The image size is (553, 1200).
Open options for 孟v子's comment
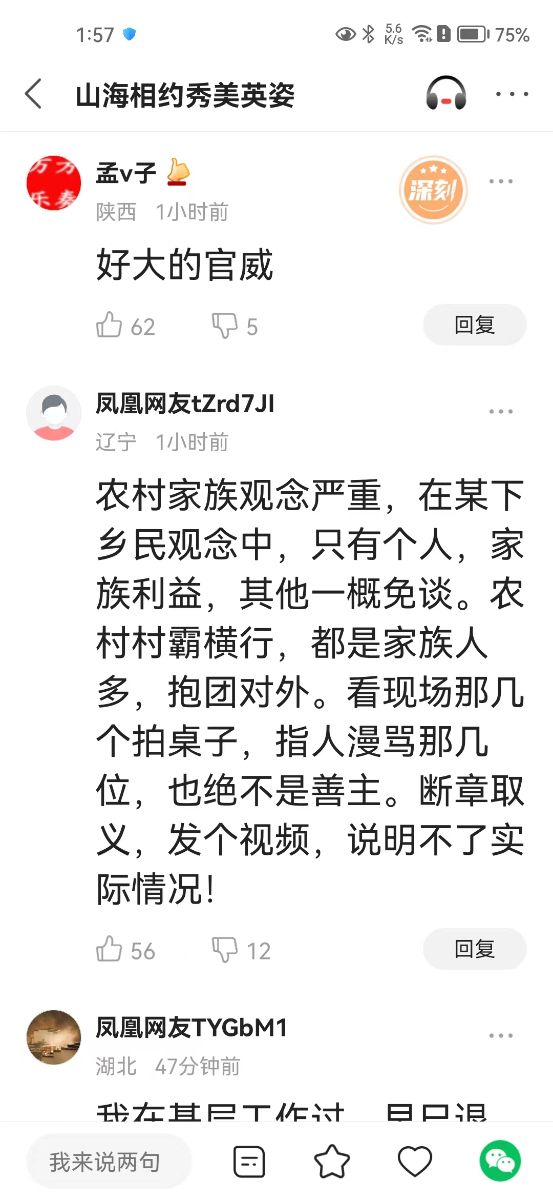coord(501,181)
